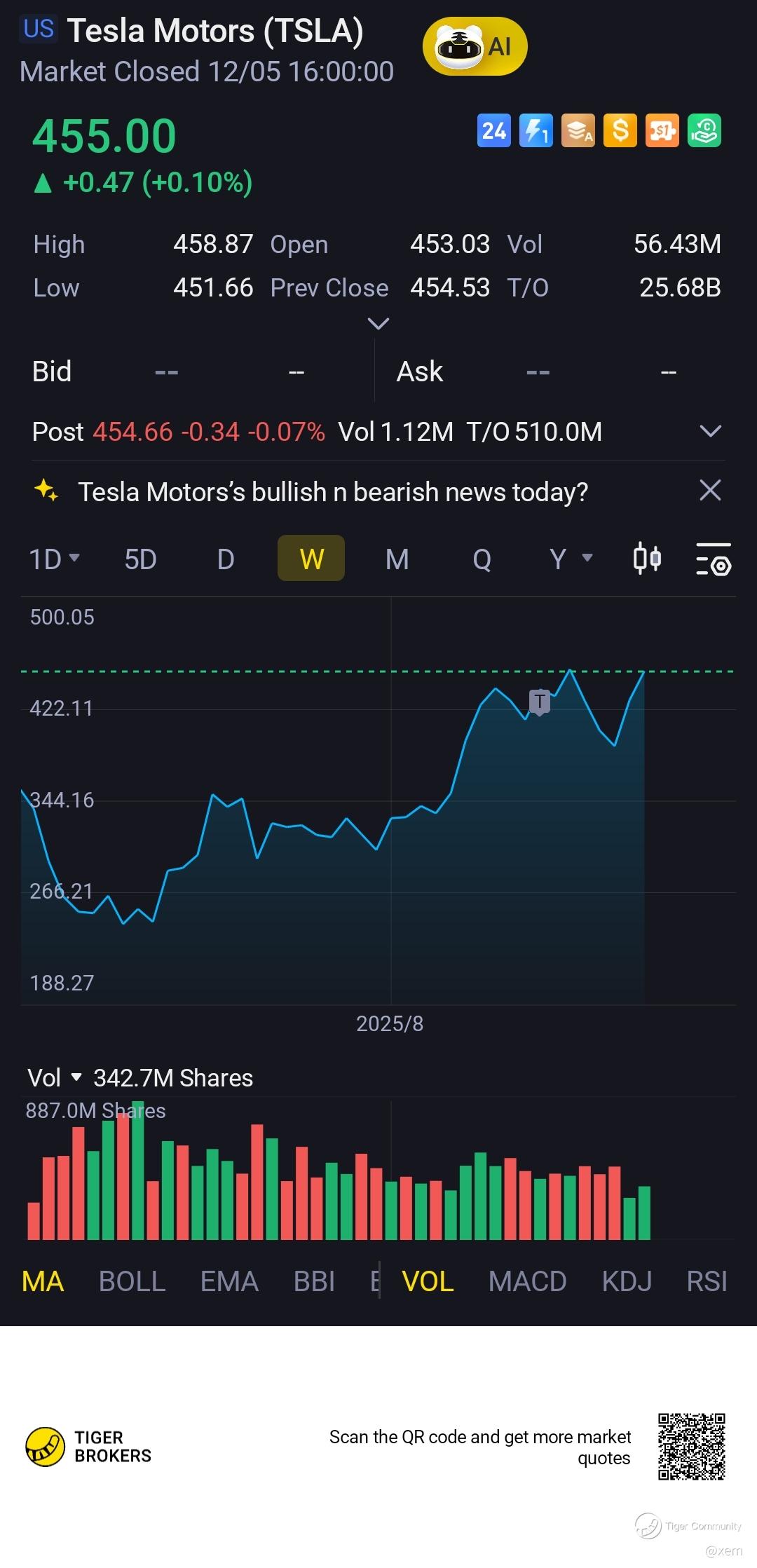The image size is (757, 1568).
Task: Tap the T event marker on chart
Action: (539, 701)
